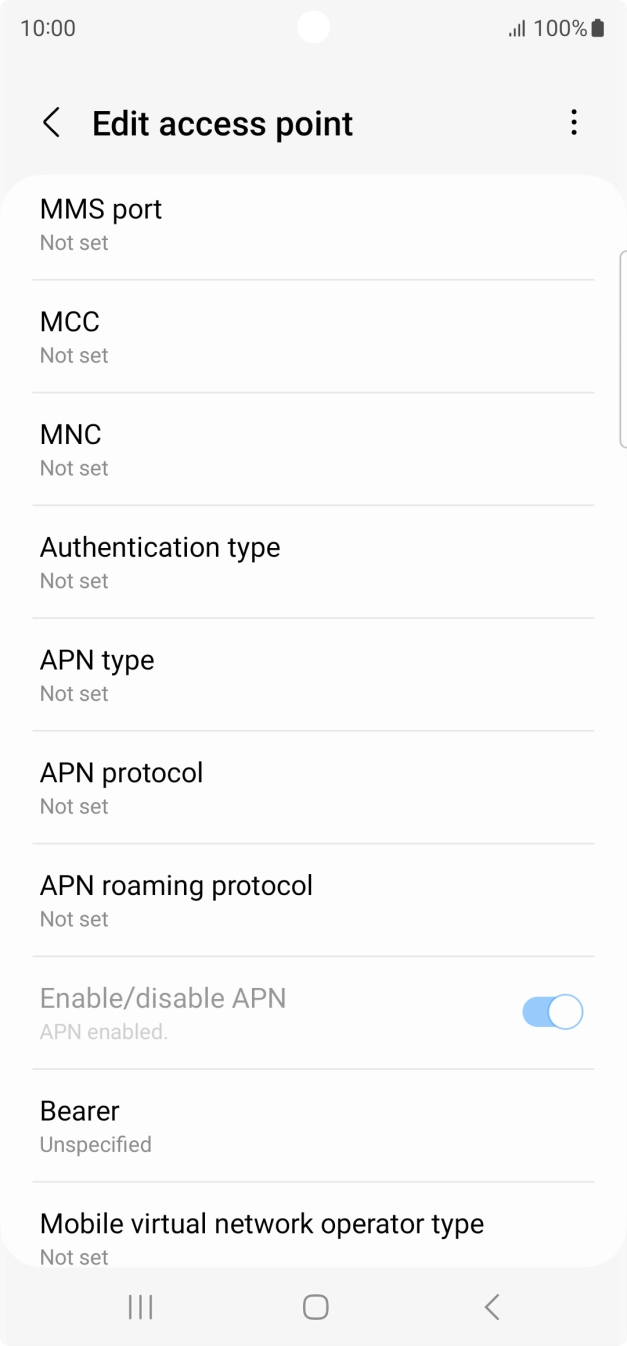Edit the APN type row
This screenshot has width=627, height=1346.
pyautogui.click(x=313, y=675)
